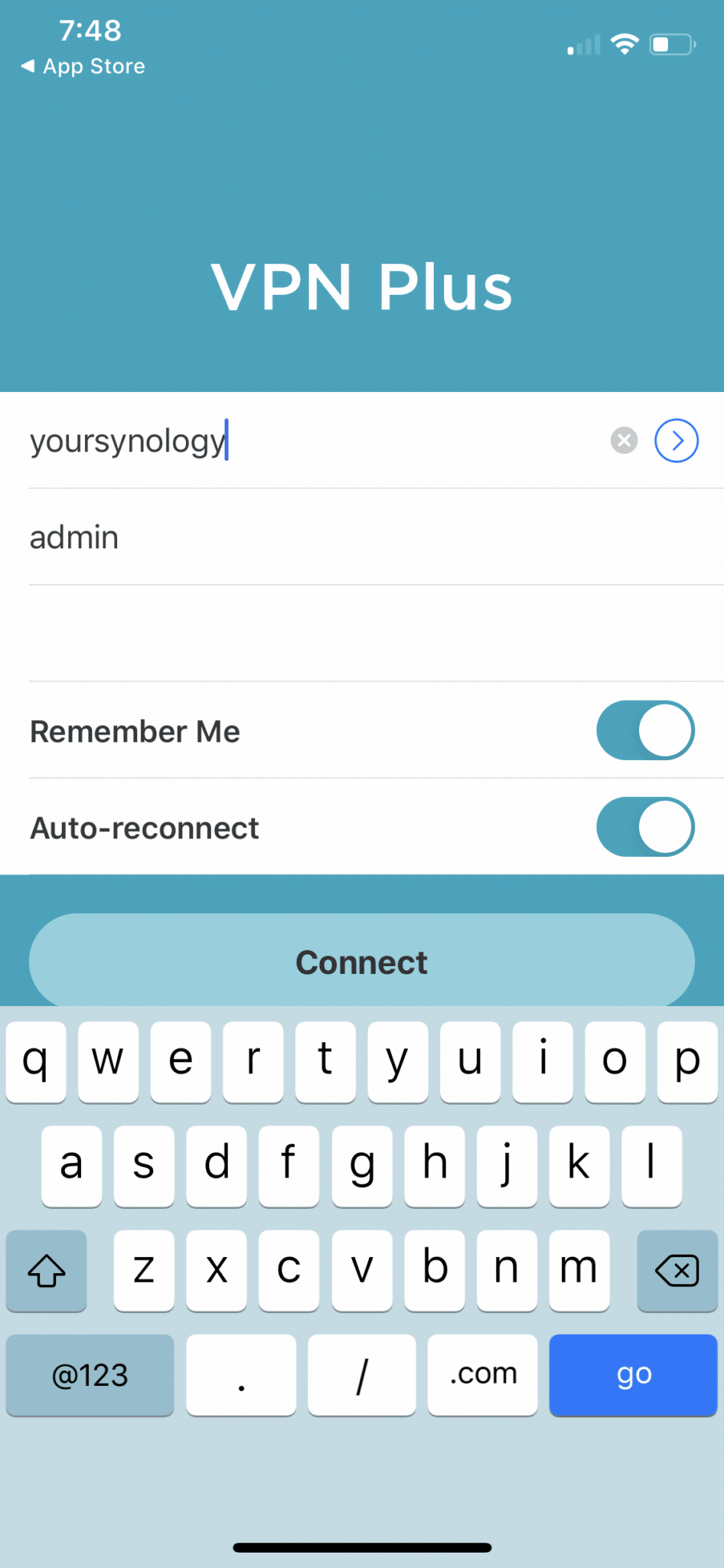Return to the App Store
The image size is (724, 1568).
pyautogui.click(x=83, y=67)
